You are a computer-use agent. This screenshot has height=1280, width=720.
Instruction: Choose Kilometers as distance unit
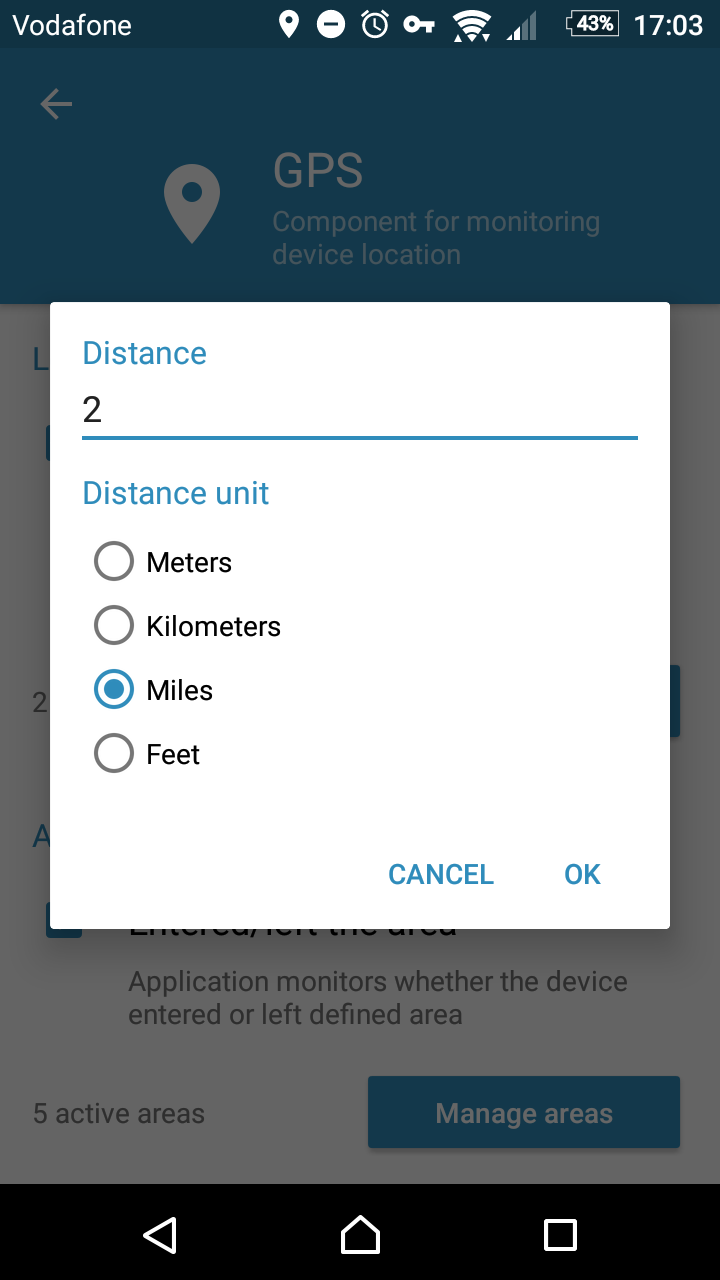coord(114,626)
